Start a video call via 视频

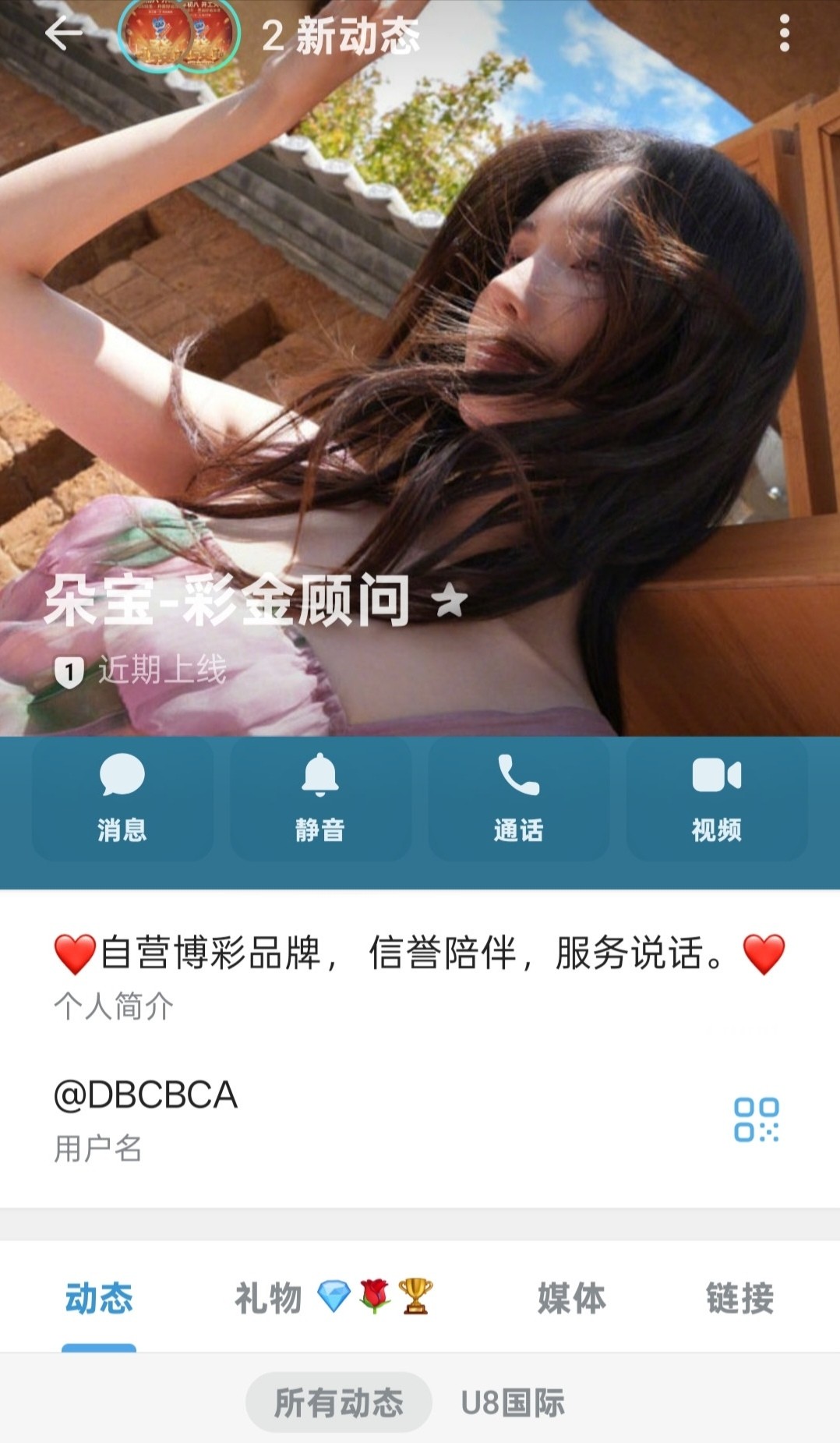(716, 798)
